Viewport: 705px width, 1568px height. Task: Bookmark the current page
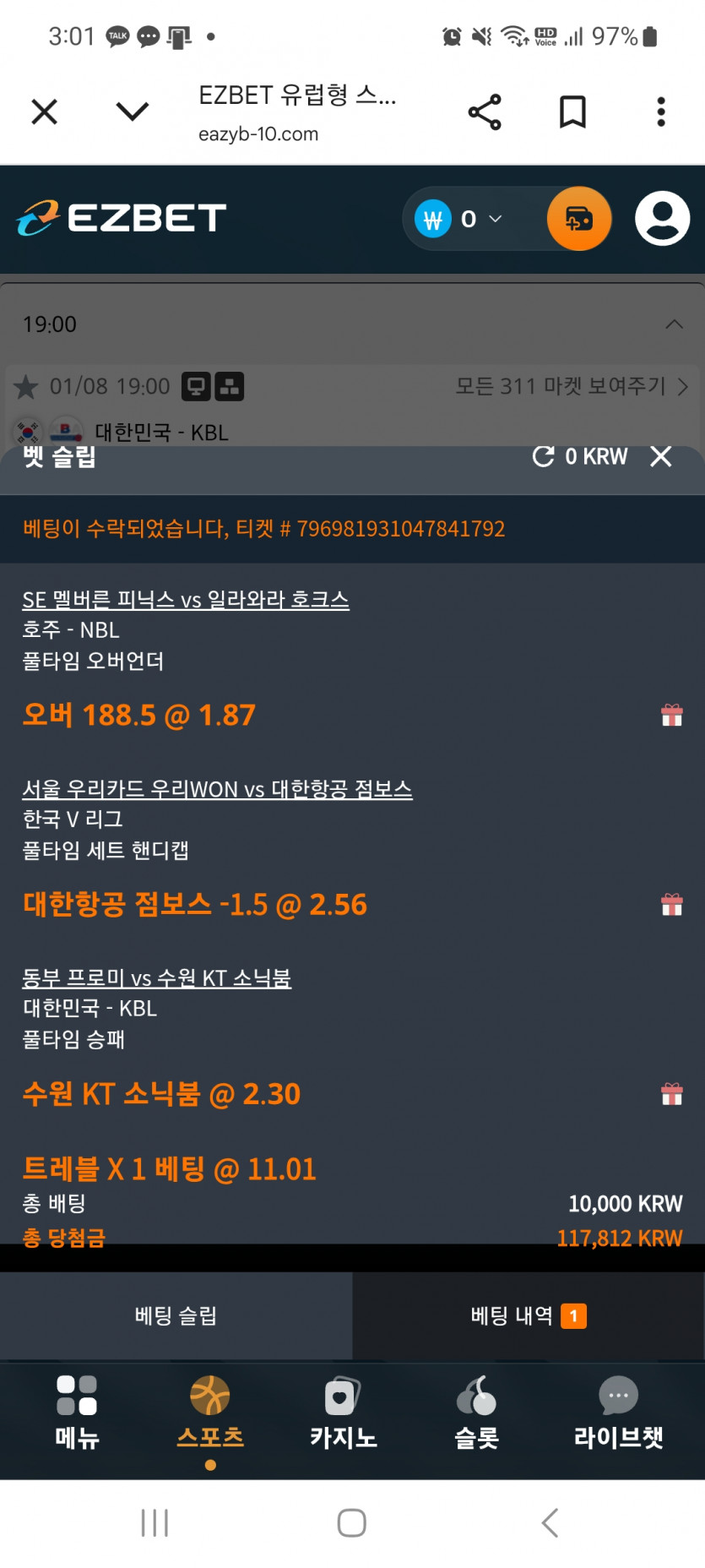[573, 112]
